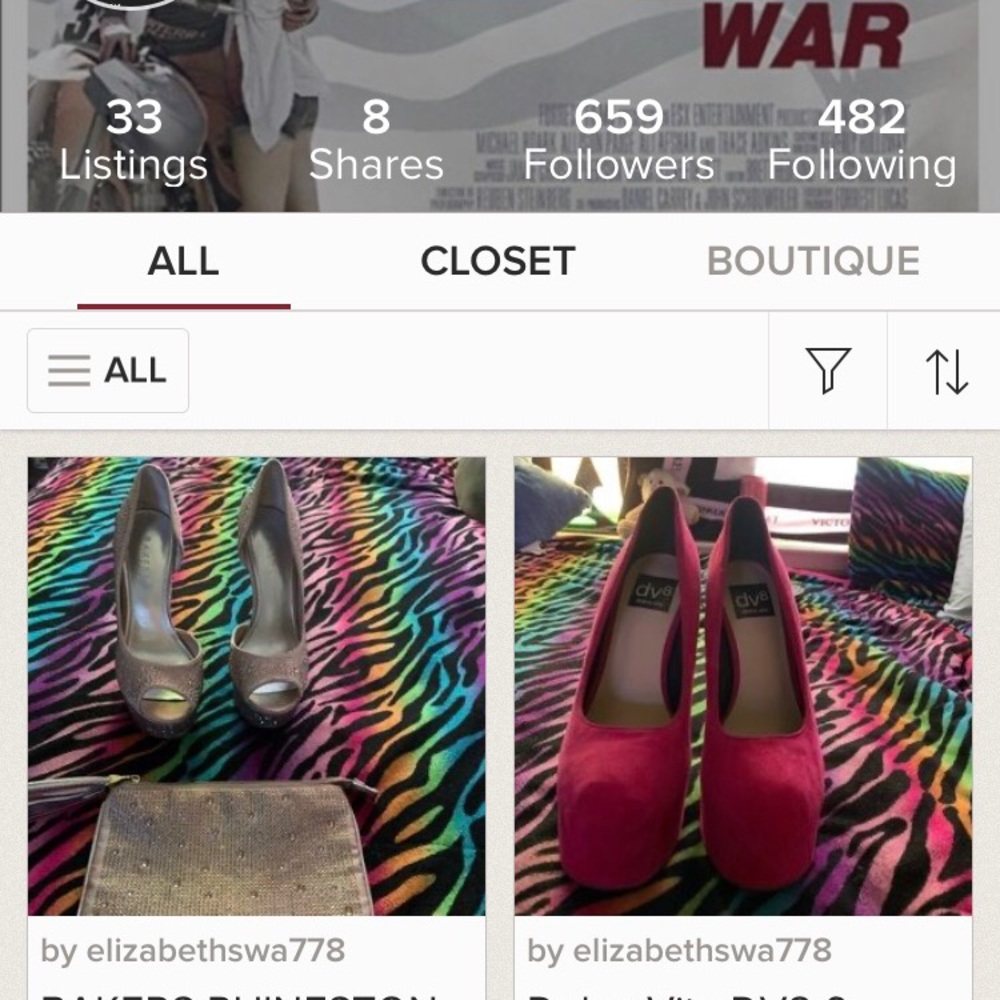Screen dimensions: 1000x1000
Task: Open the ALL category menu button
Action: point(108,371)
